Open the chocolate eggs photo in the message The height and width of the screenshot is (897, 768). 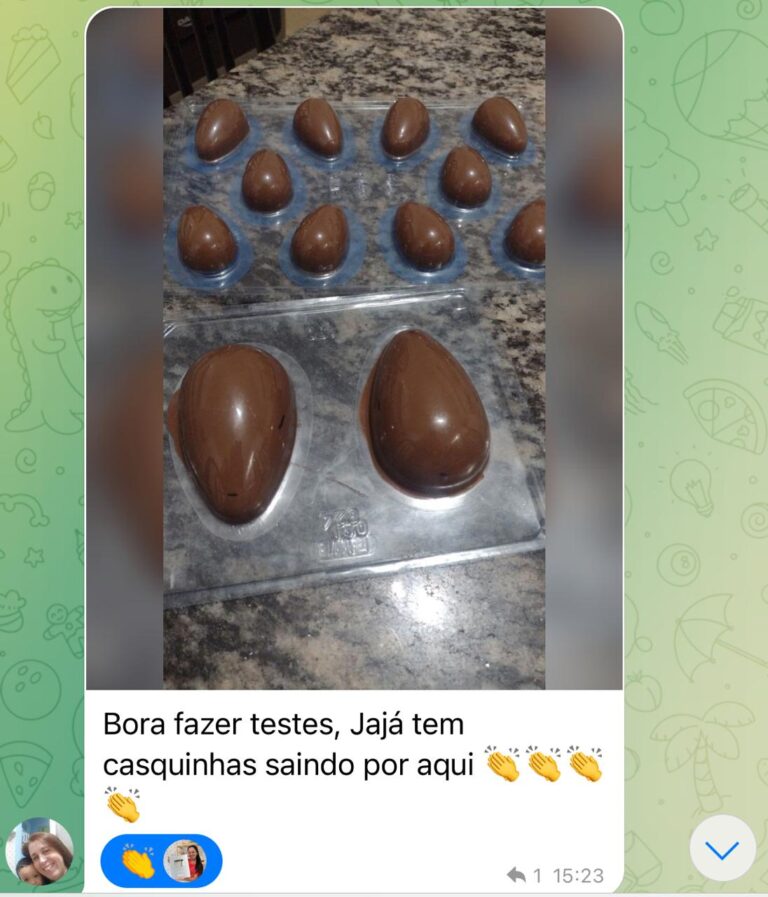tap(354, 348)
